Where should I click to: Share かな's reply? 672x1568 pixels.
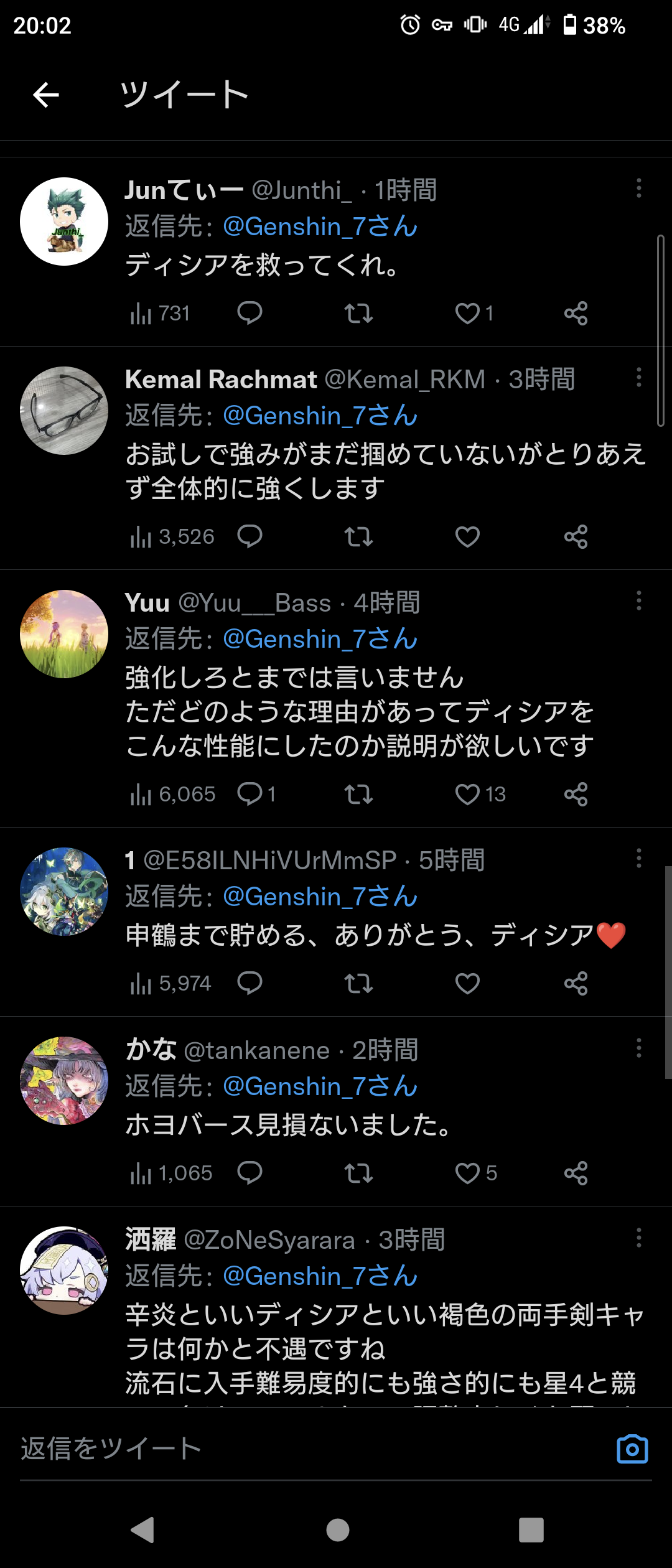[576, 1174]
